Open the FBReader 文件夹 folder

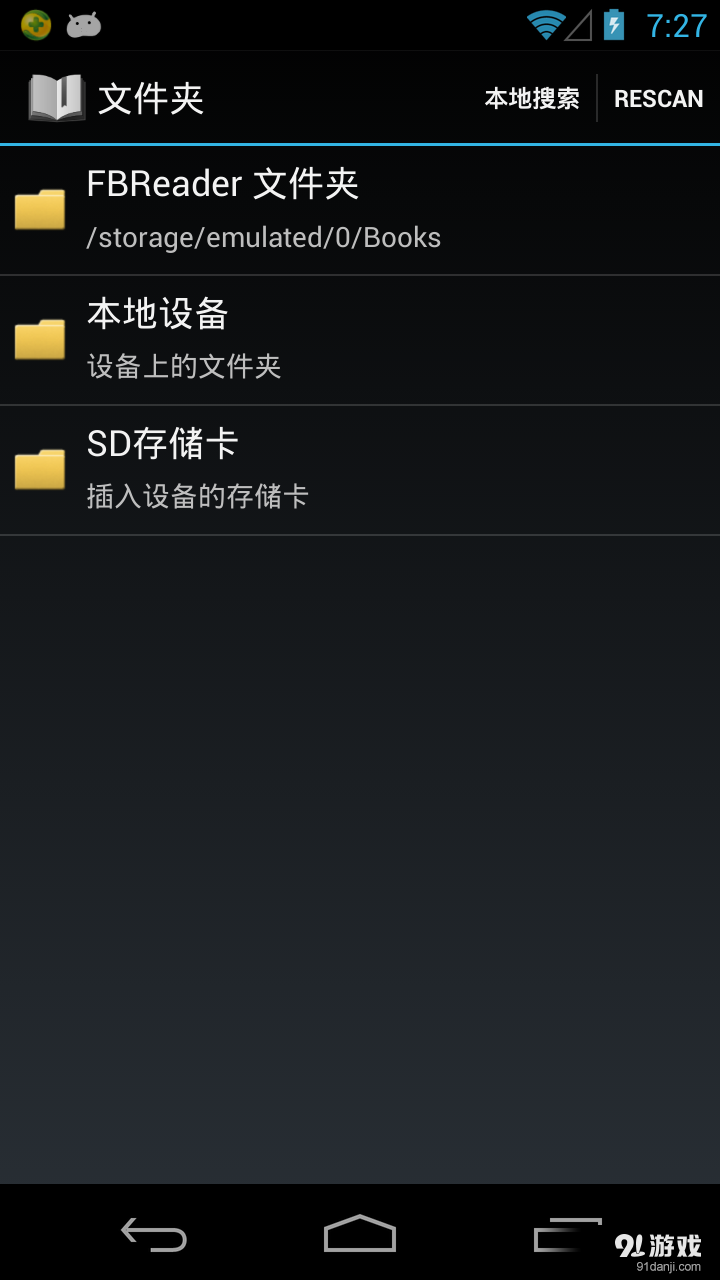point(360,210)
